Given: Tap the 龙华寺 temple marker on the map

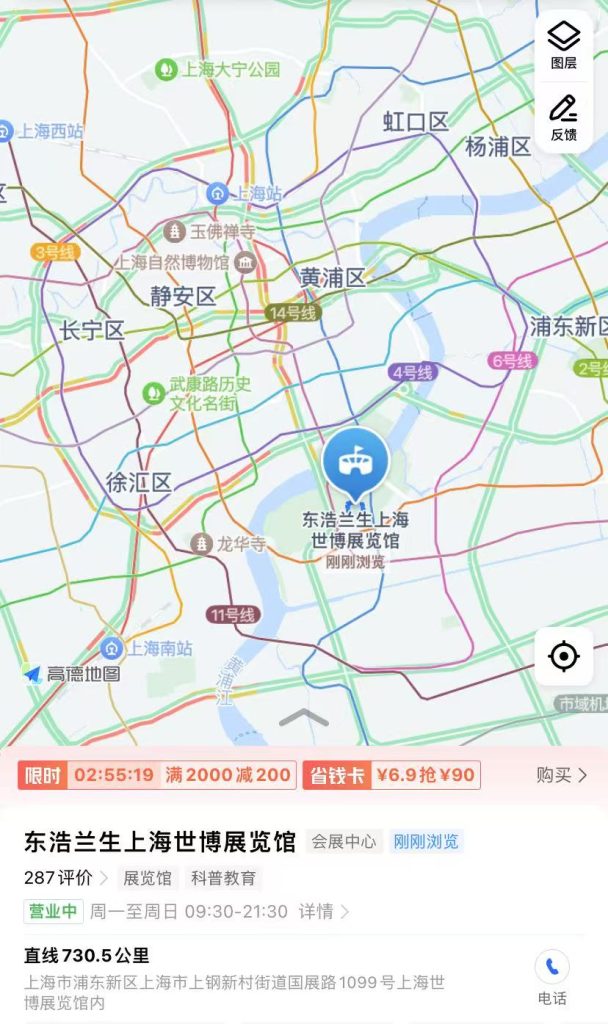Looking at the screenshot, I should click(201, 544).
